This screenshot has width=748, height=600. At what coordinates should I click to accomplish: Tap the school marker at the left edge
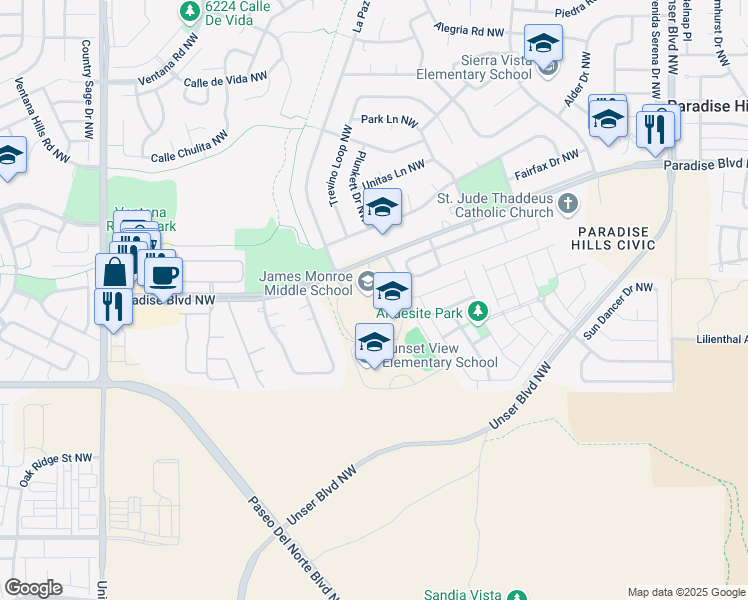[8, 156]
